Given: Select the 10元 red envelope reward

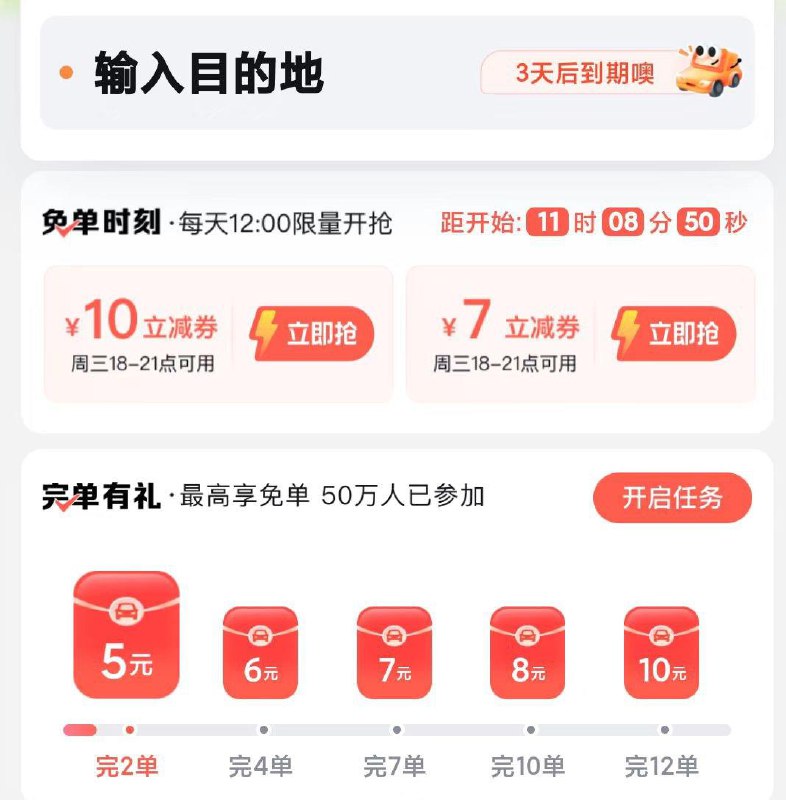Looking at the screenshot, I should tap(662, 655).
